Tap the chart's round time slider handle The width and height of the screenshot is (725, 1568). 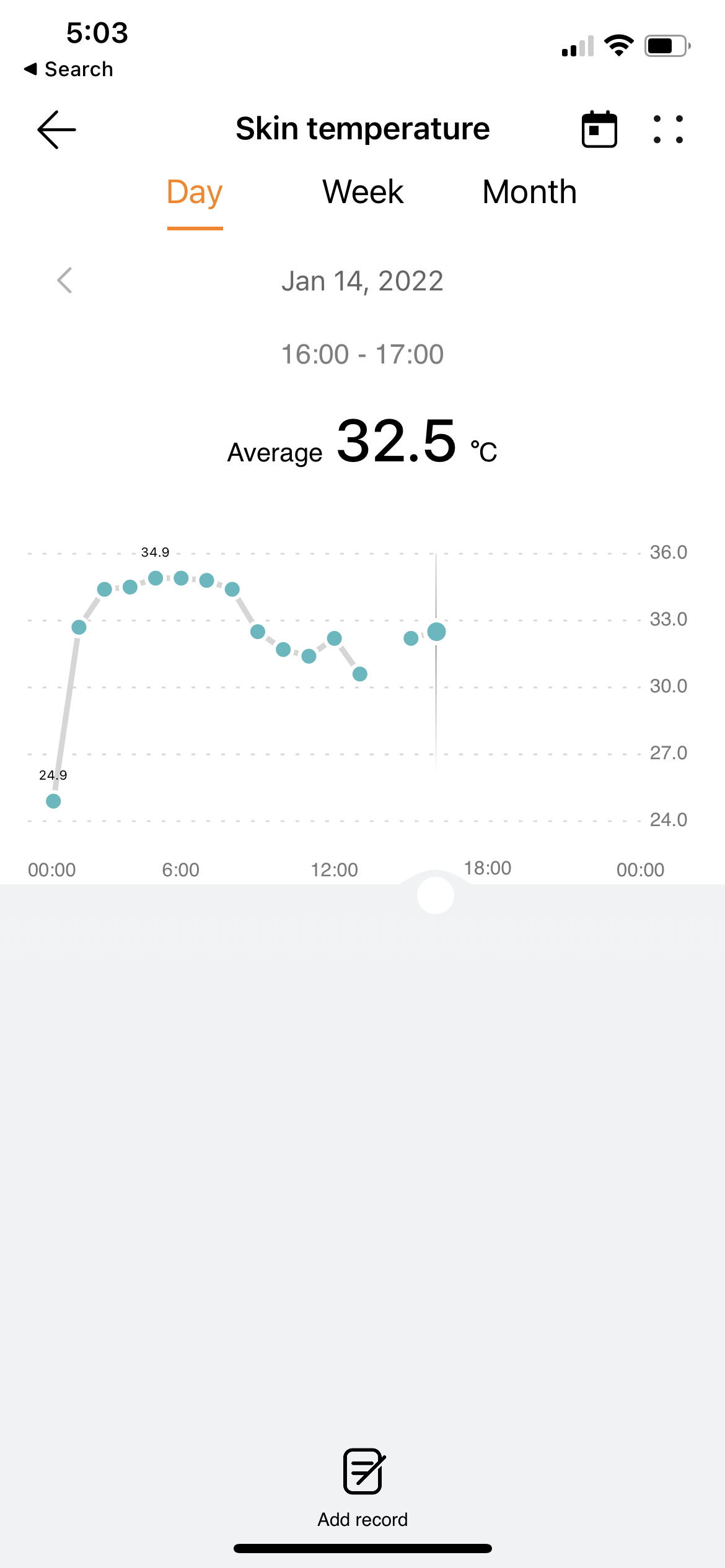(x=436, y=895)
